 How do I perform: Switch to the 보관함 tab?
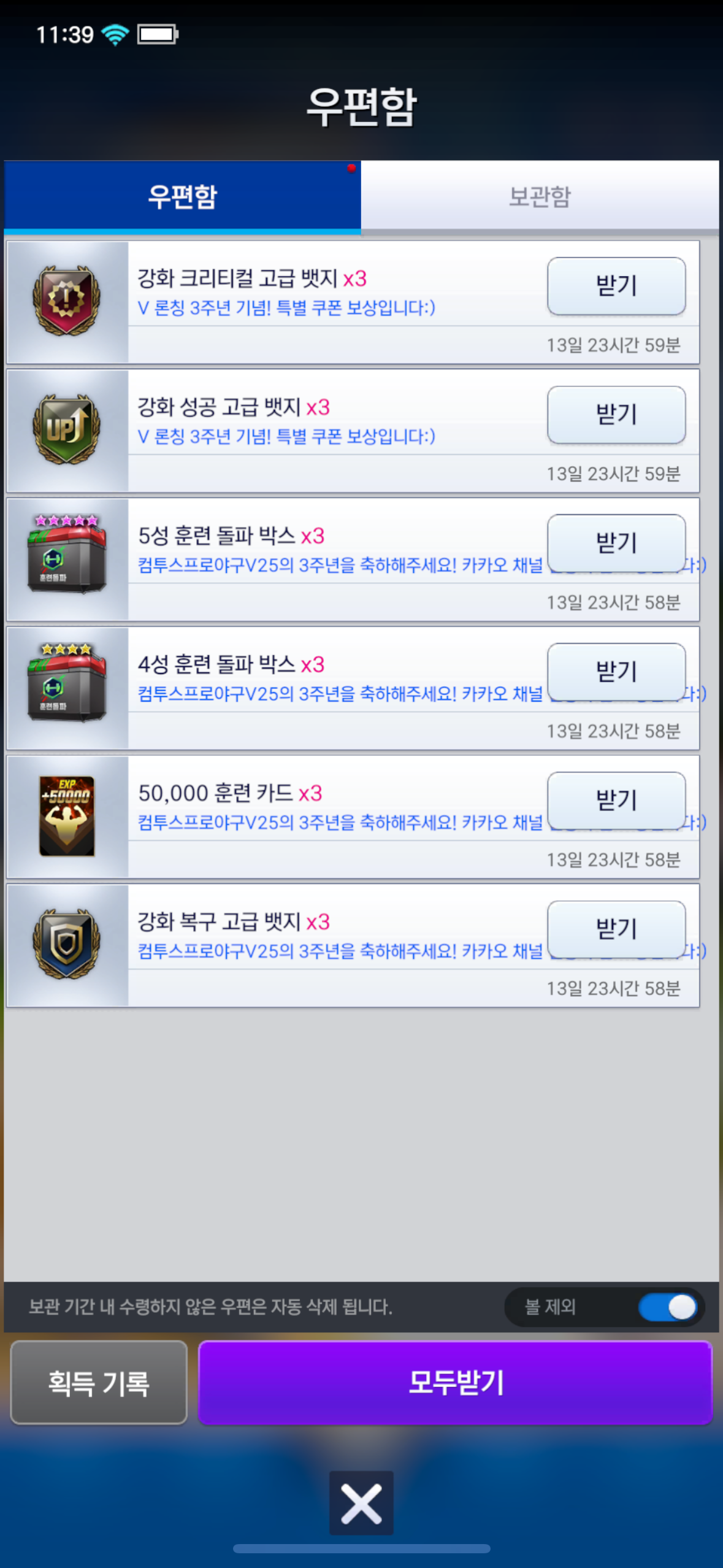(x=540, y=197)
